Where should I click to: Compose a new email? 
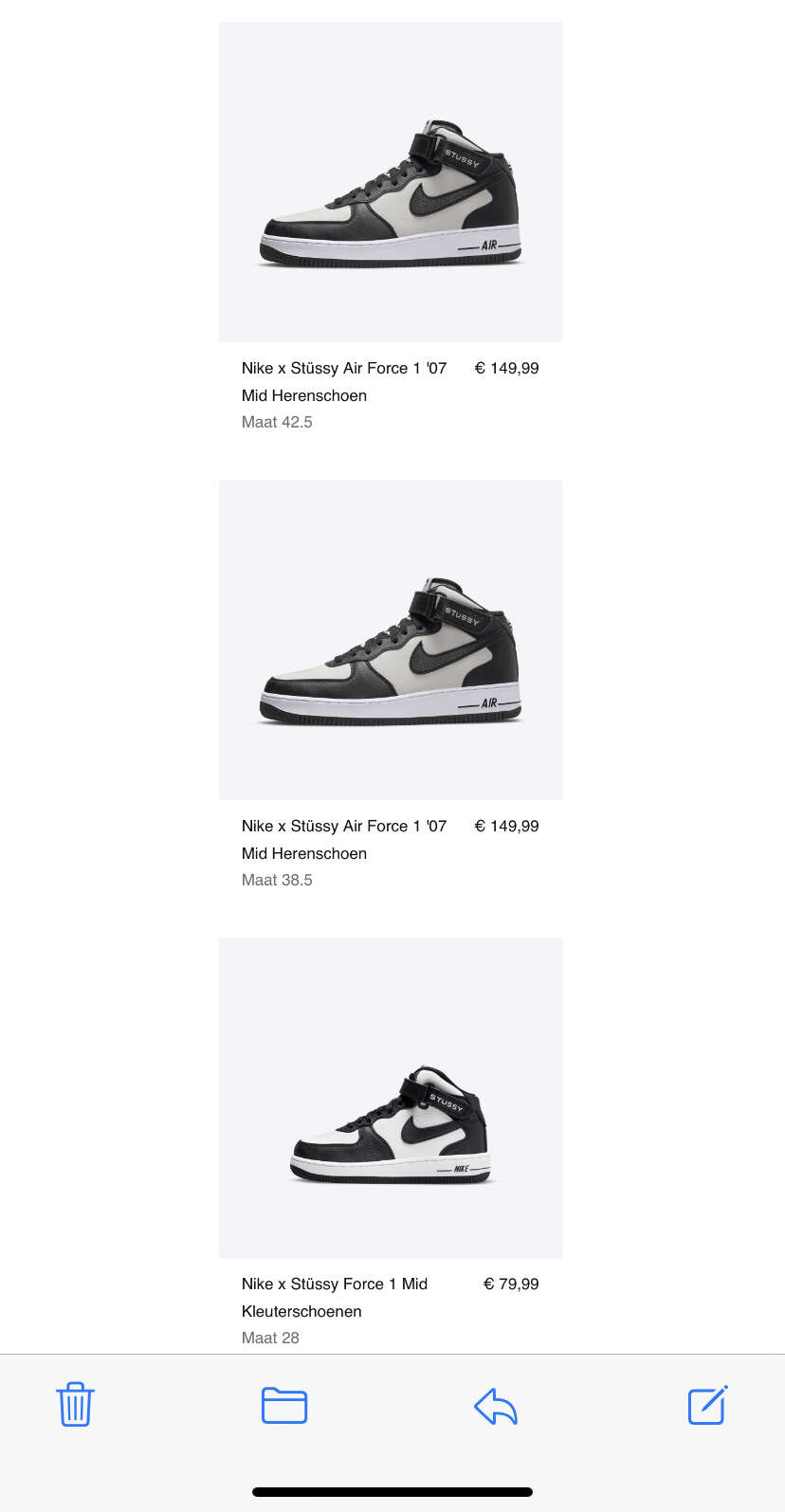(x=707, y=1404)
